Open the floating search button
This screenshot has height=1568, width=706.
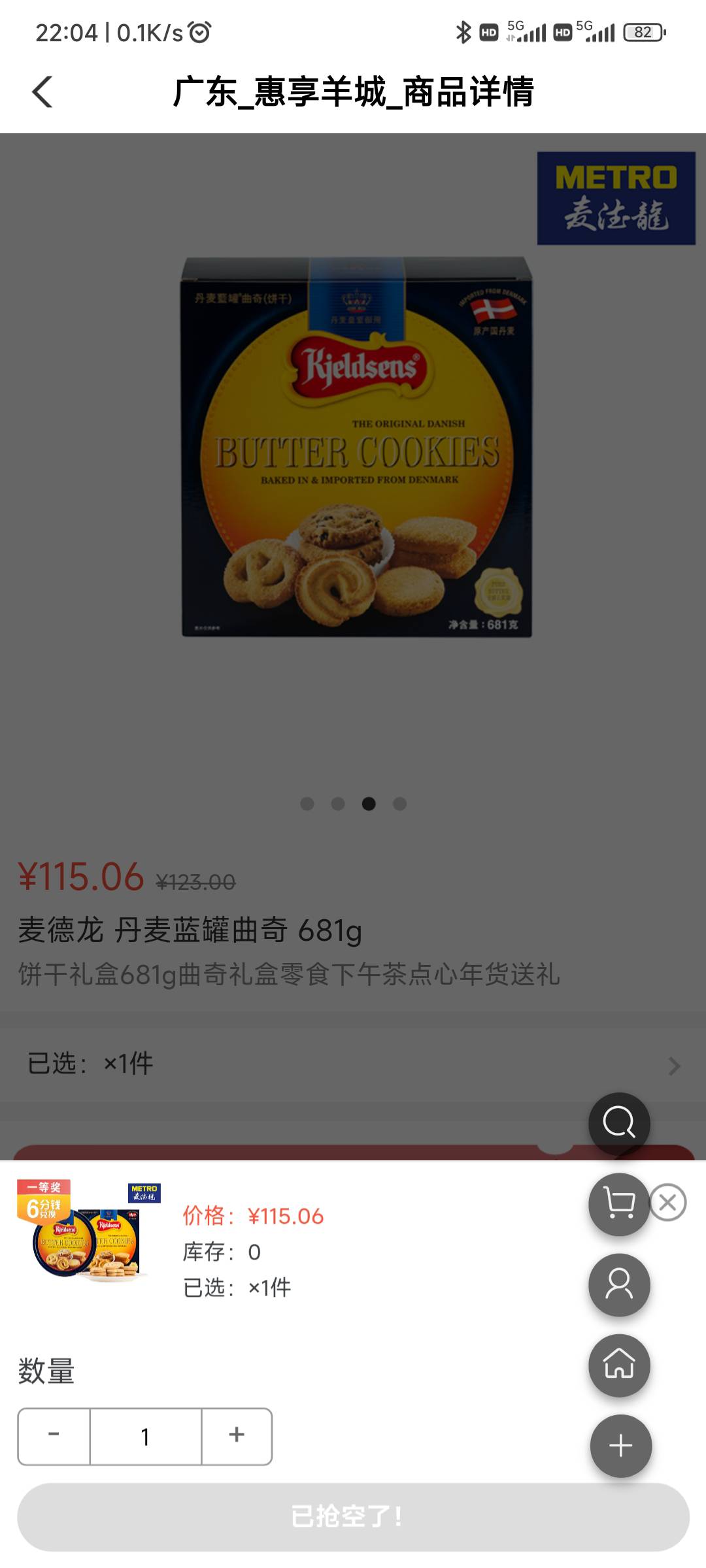pyautogui.click(x=619, y=1123)
